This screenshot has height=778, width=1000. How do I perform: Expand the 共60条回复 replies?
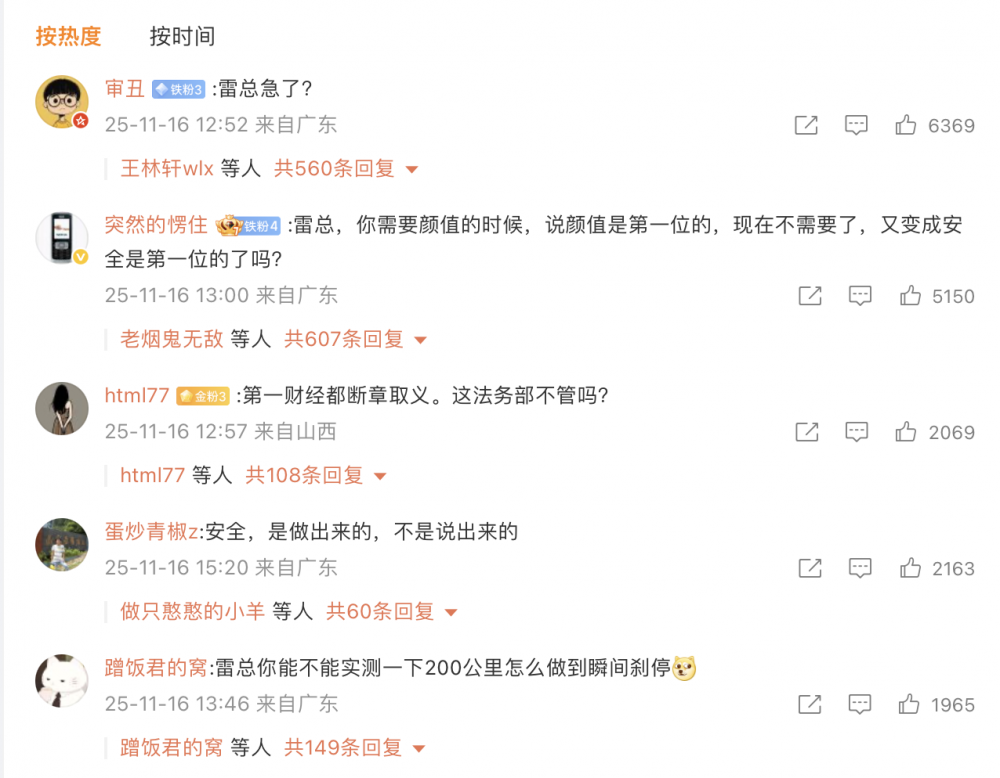click(x=391, y=612)
